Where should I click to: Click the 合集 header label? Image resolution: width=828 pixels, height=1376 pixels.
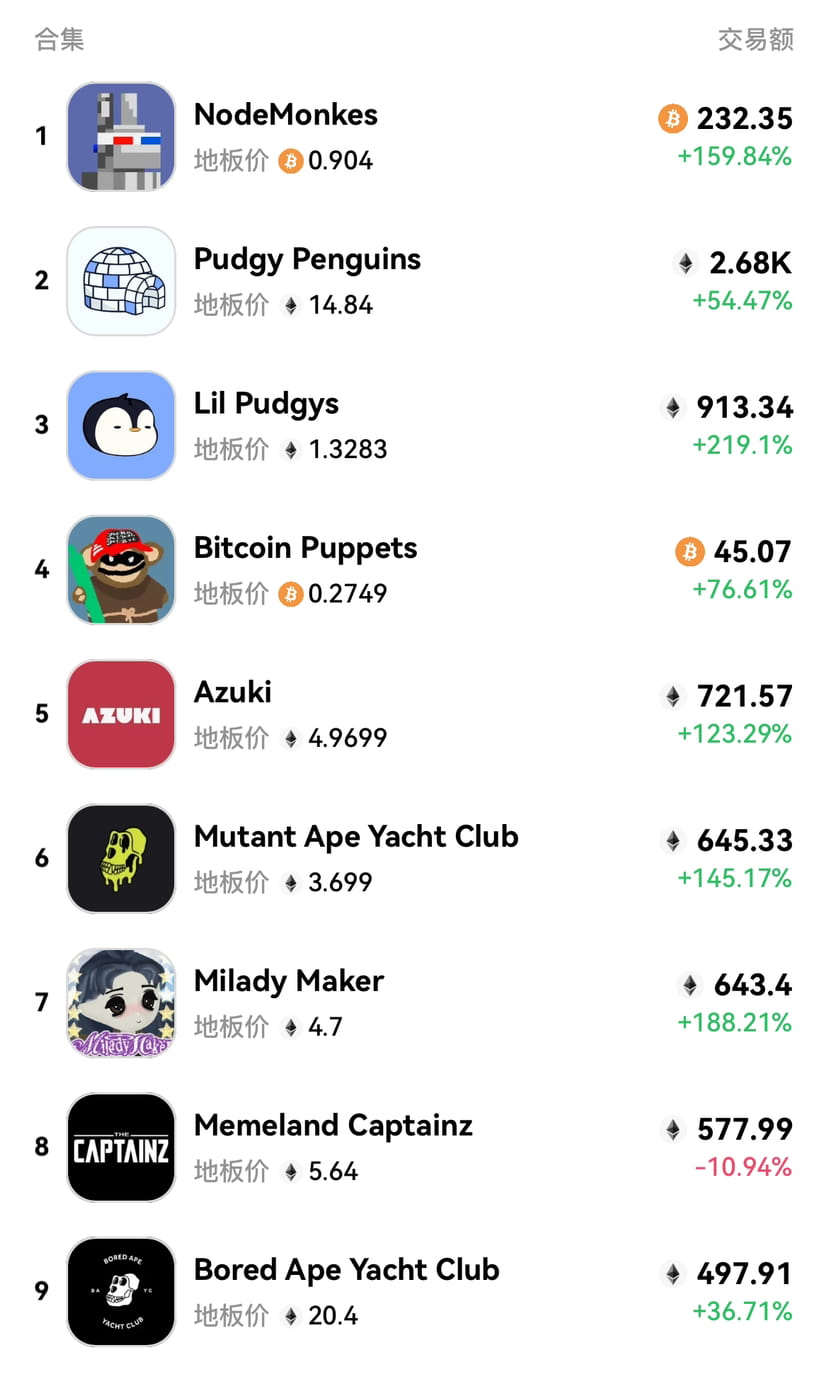click(58, 40)
